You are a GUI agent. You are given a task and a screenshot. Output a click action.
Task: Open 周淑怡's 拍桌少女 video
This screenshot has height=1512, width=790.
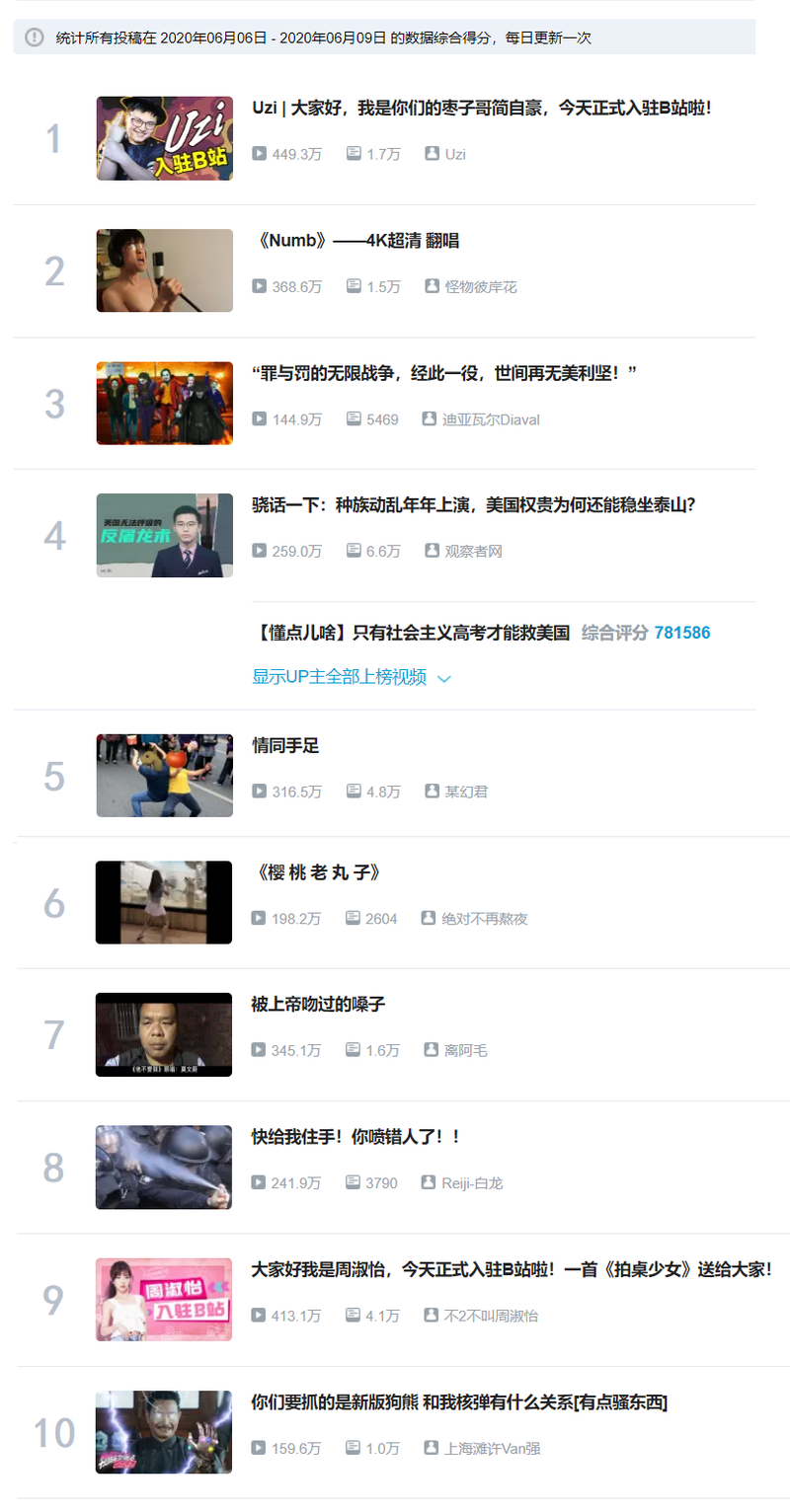tap(512, 1270)
